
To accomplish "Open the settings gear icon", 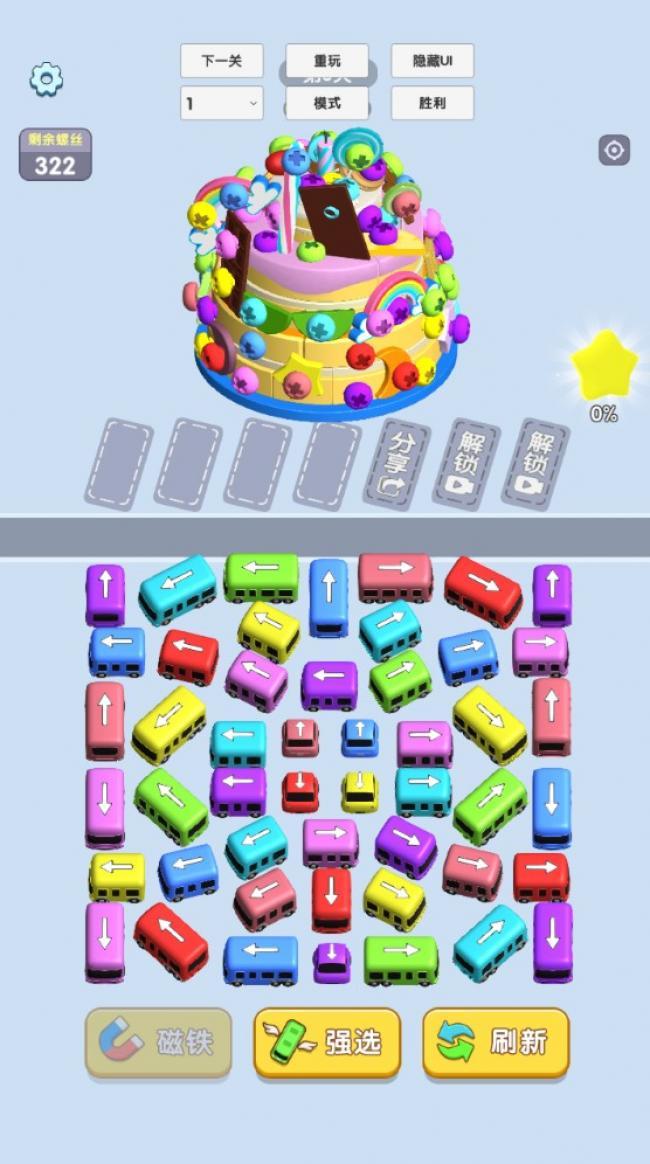I will click(46, 79).
